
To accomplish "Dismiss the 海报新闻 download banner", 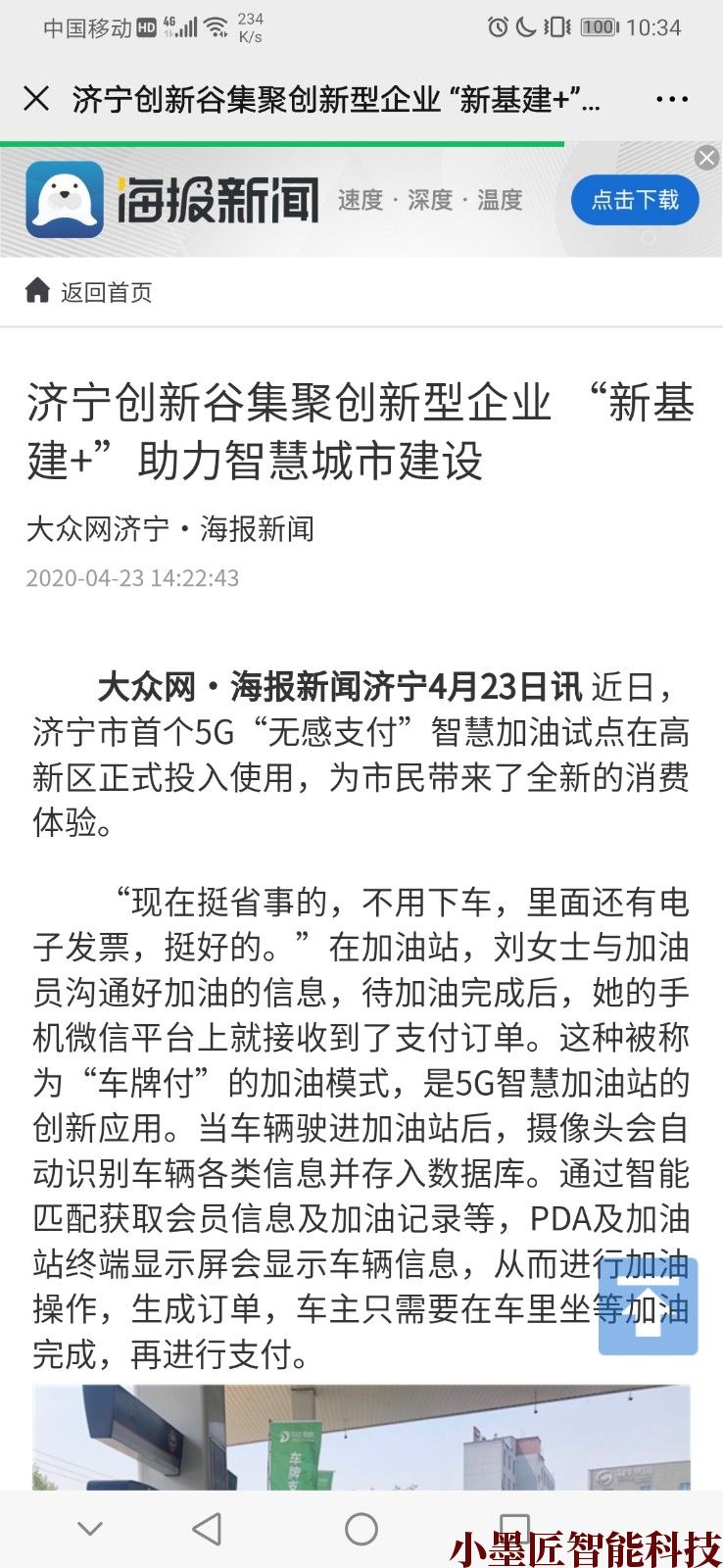I will [706, 158].
